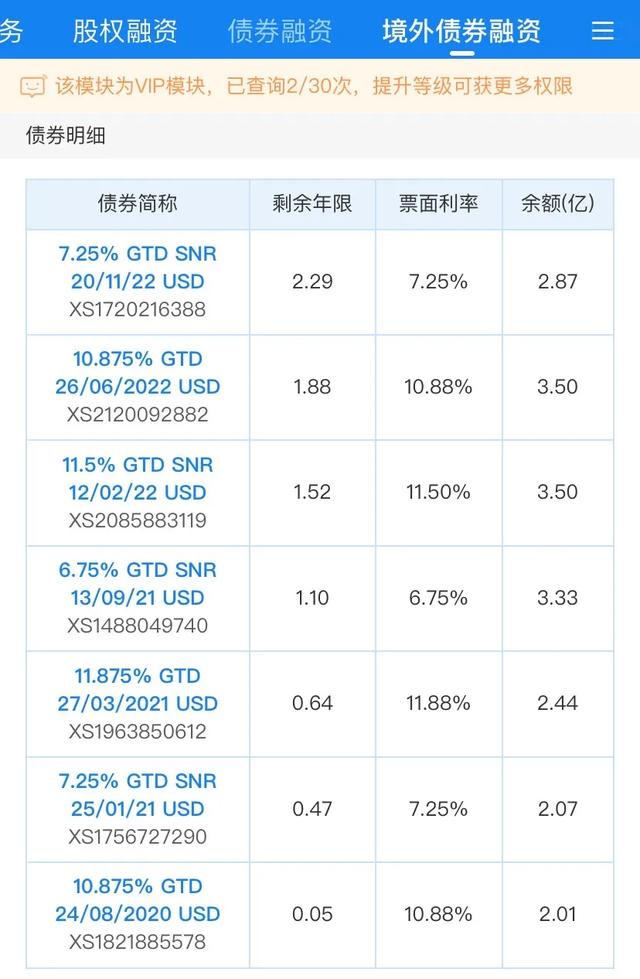Open bond 10.875% GTD 26/06/2022 USD
The width and height of the screenshot is (640, 979).
138,373
